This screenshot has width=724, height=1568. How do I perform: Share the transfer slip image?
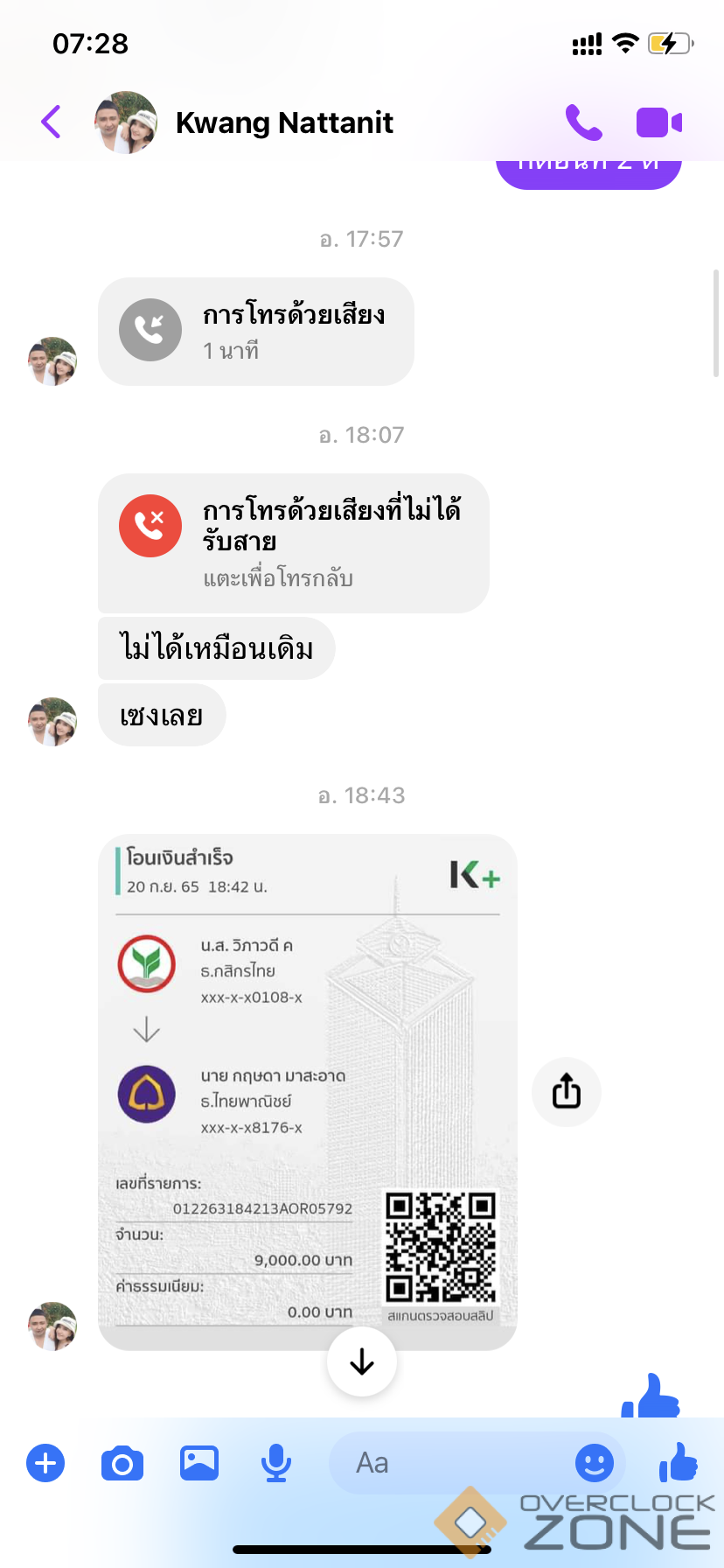coord(566,1091)
